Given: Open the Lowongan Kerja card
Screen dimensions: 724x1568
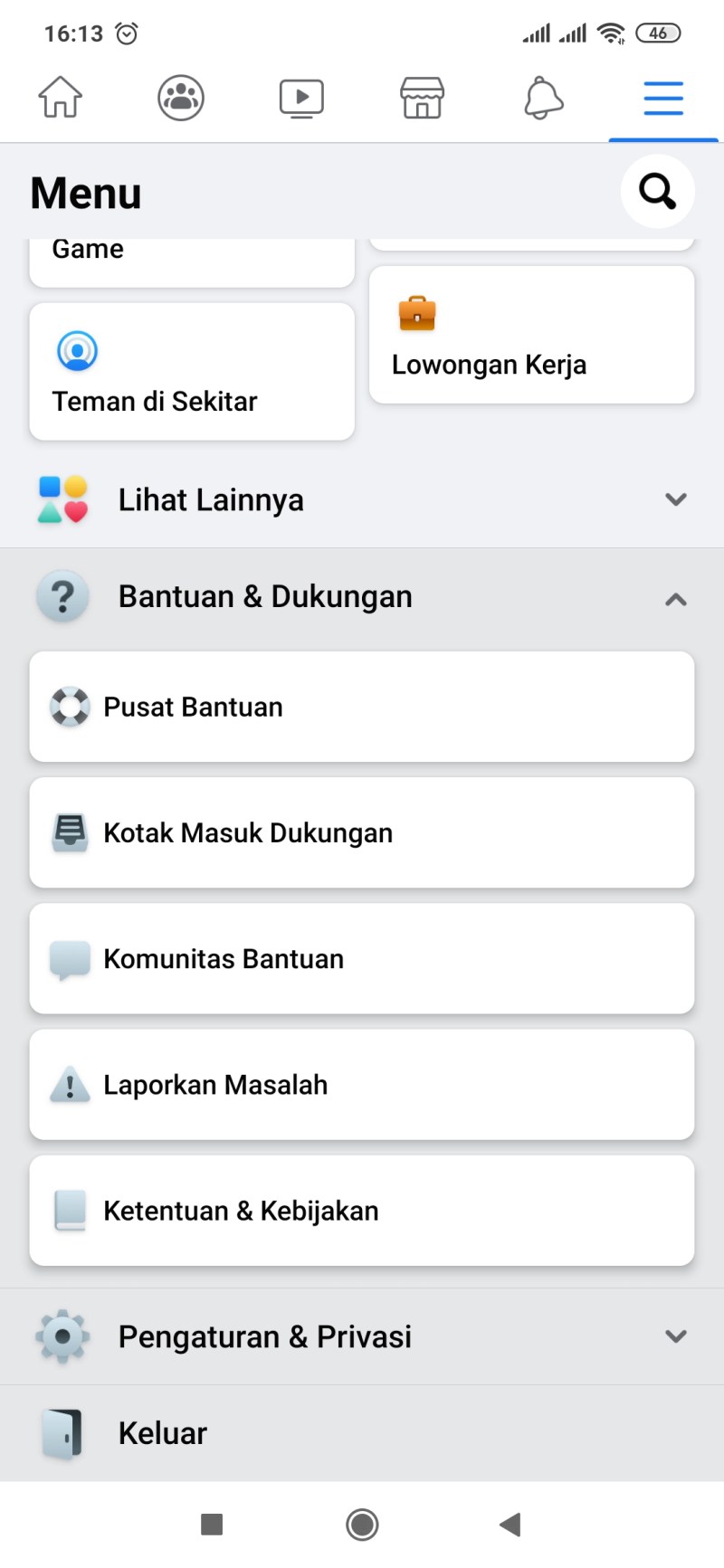Looking at the screenshot, I should [531, 336].
